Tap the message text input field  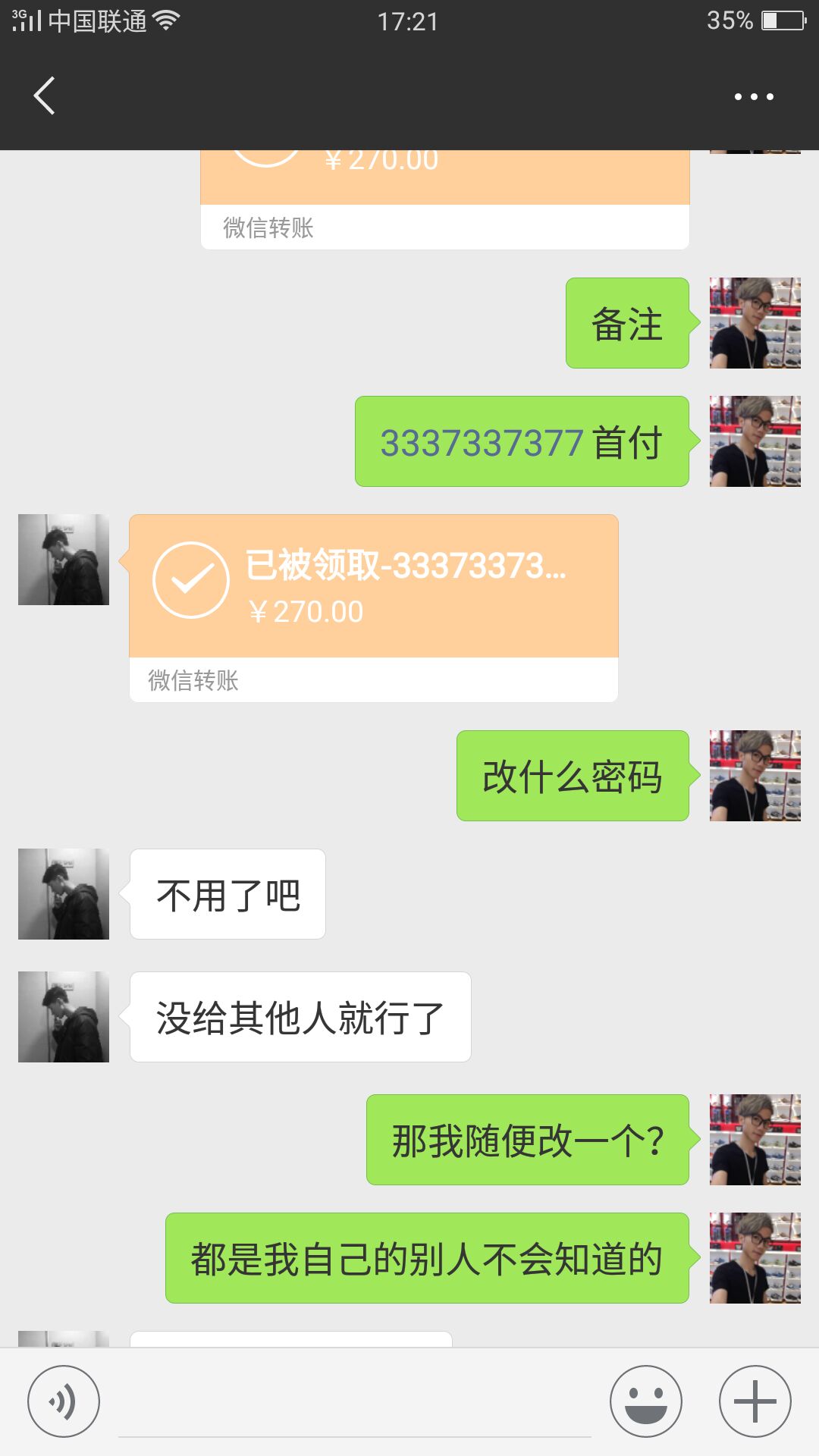(354, 1407)
